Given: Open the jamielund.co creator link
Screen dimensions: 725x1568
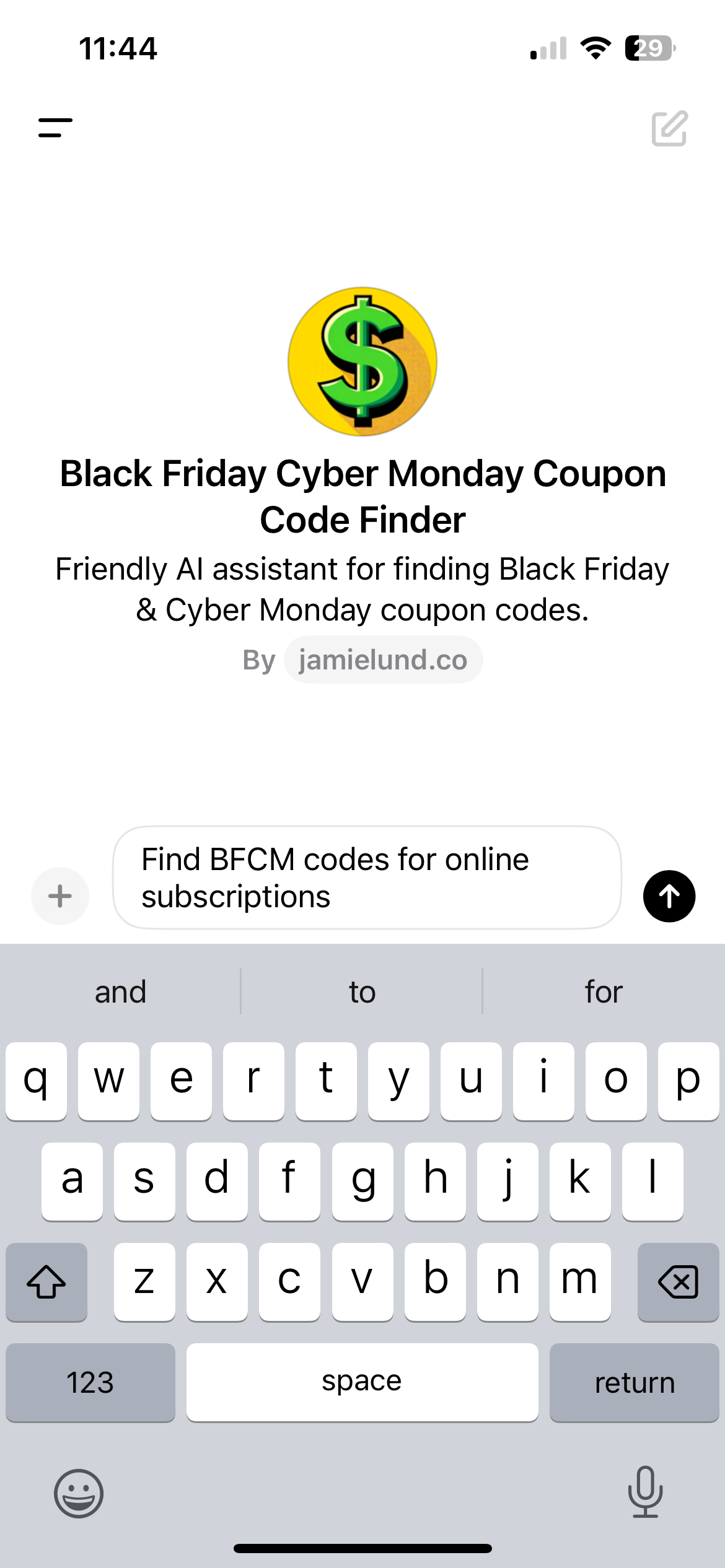Looking at the screenshot, I should pyautogui.click(x=383, y=660).
